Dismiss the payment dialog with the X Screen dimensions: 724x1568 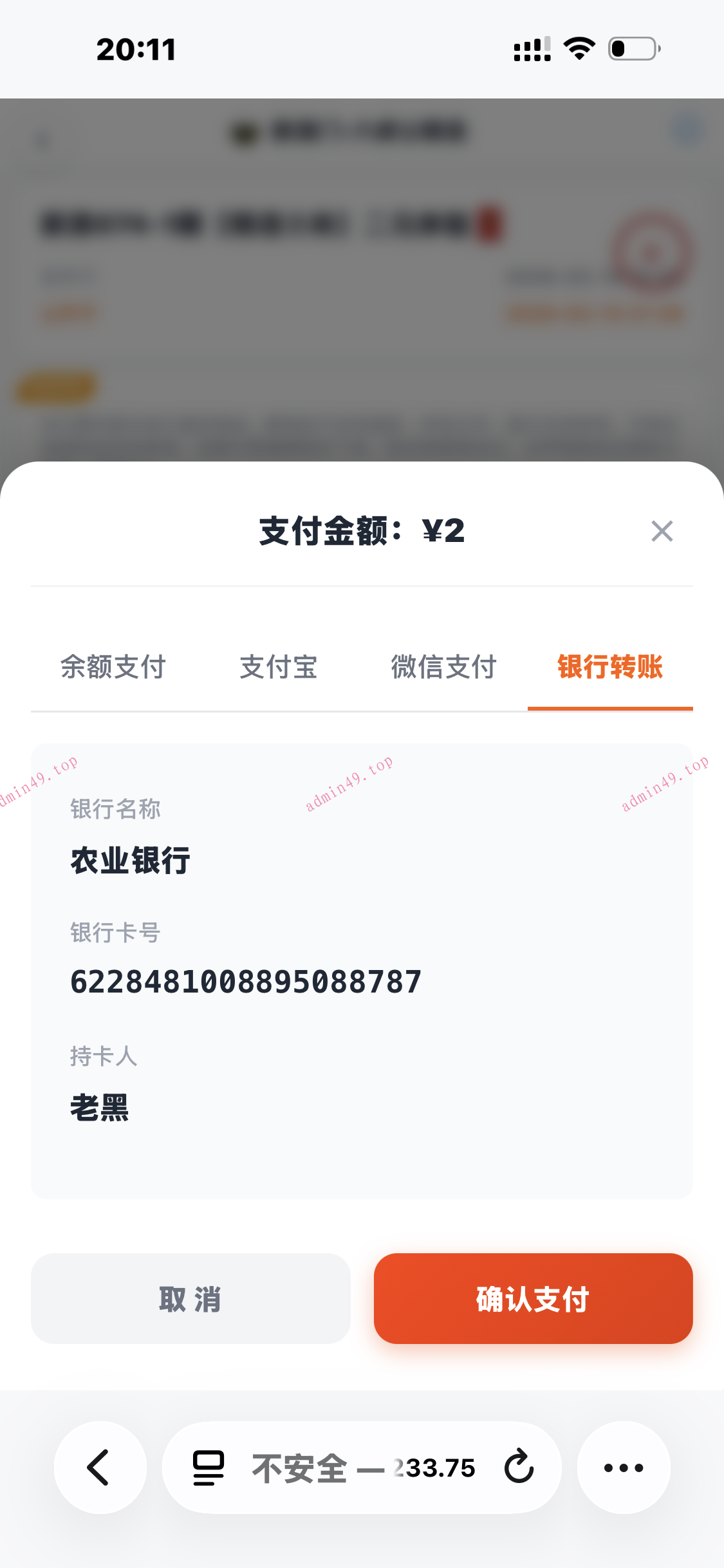click(662, 532)
